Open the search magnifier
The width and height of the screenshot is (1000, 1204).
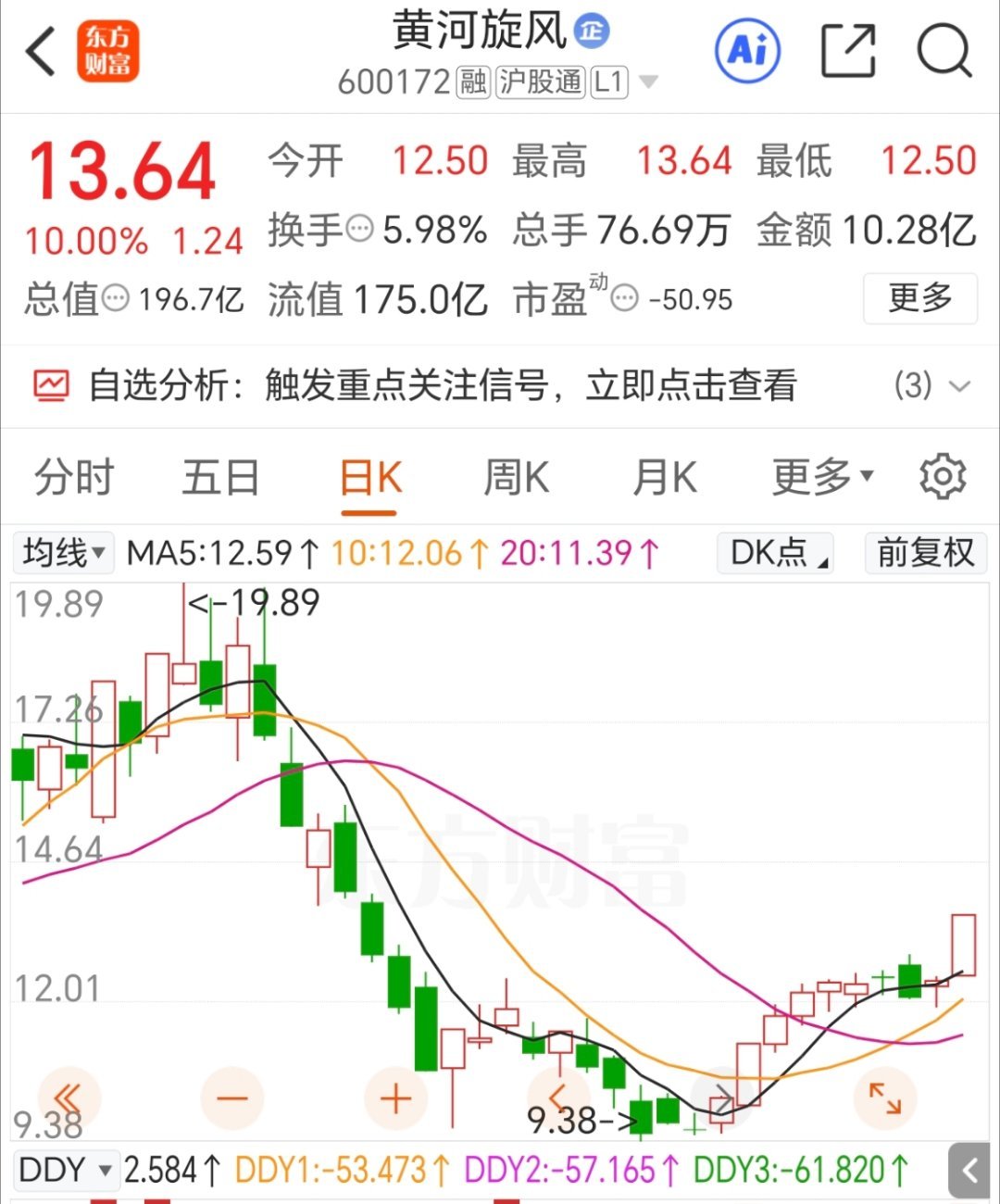click(x=944, y=50)
